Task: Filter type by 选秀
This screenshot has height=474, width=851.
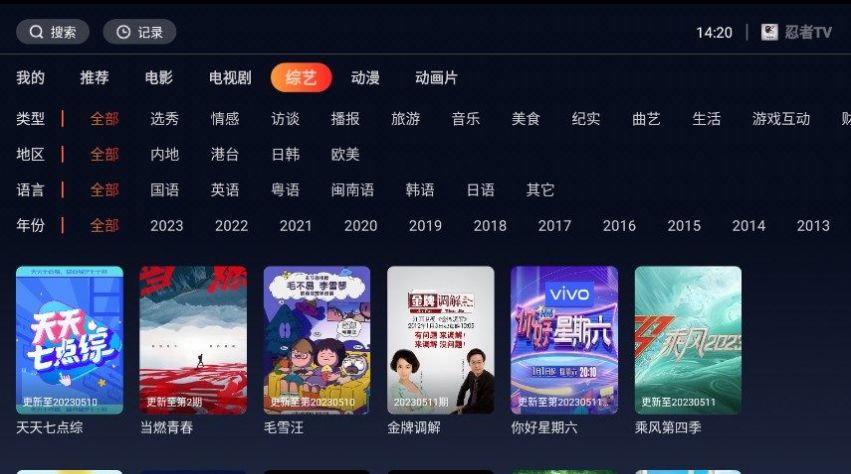Action: (x=165, y=119)
